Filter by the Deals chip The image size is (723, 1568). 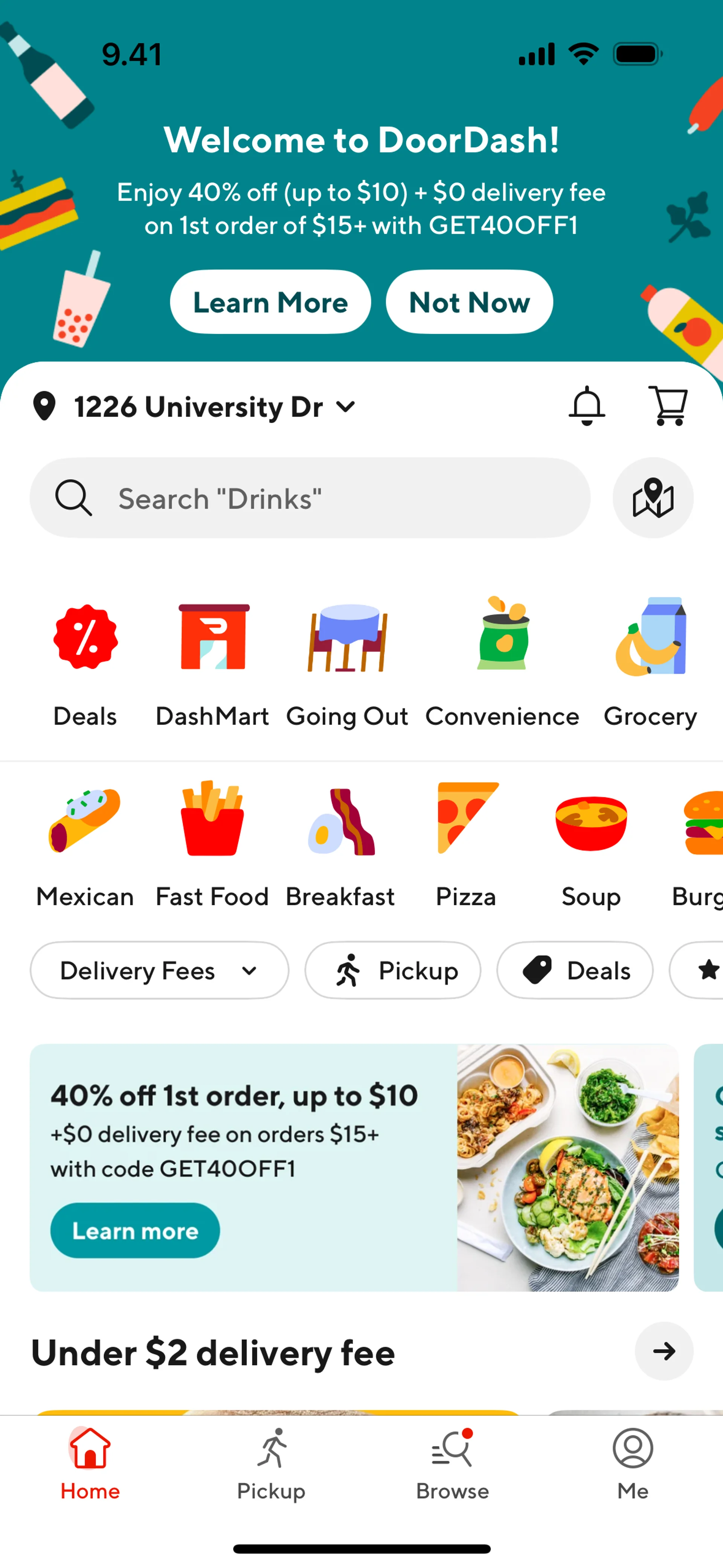575,970
